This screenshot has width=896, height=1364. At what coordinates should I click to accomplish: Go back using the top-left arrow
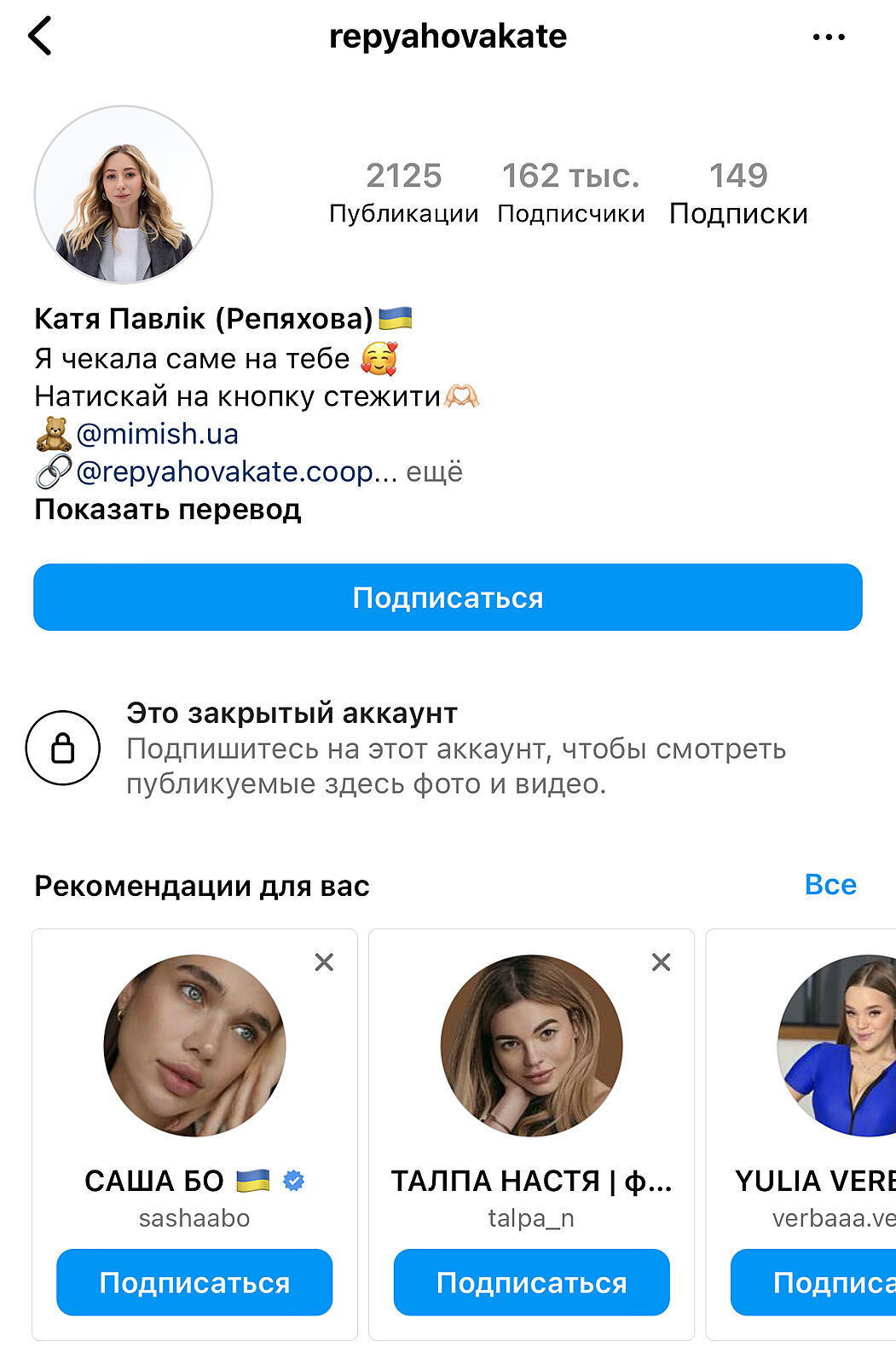pos(40,37)
